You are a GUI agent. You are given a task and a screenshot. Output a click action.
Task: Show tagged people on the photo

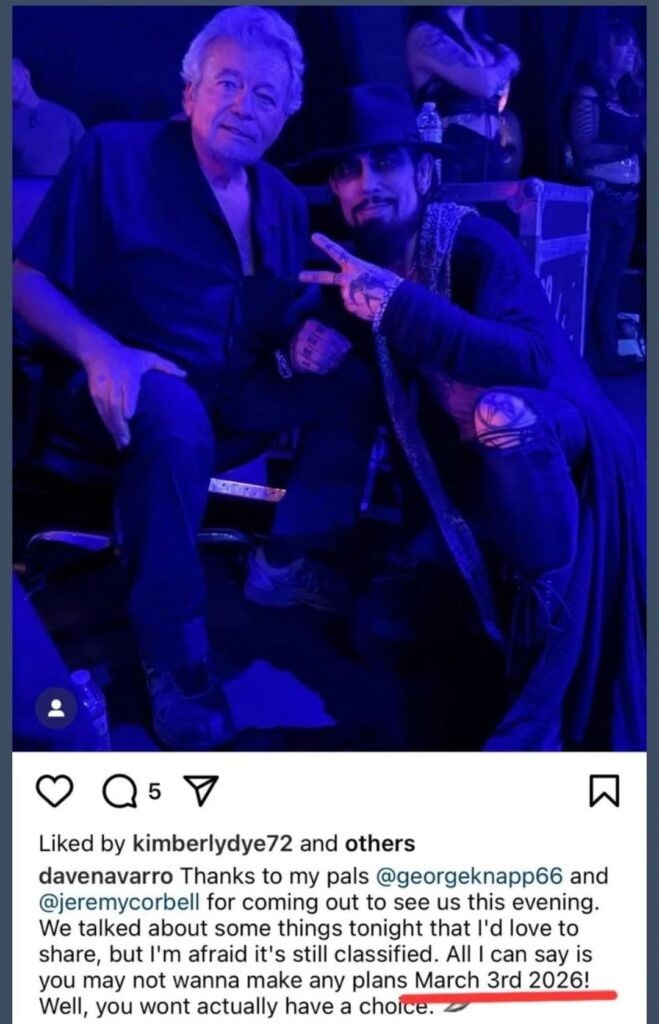[x=56, y=709]
